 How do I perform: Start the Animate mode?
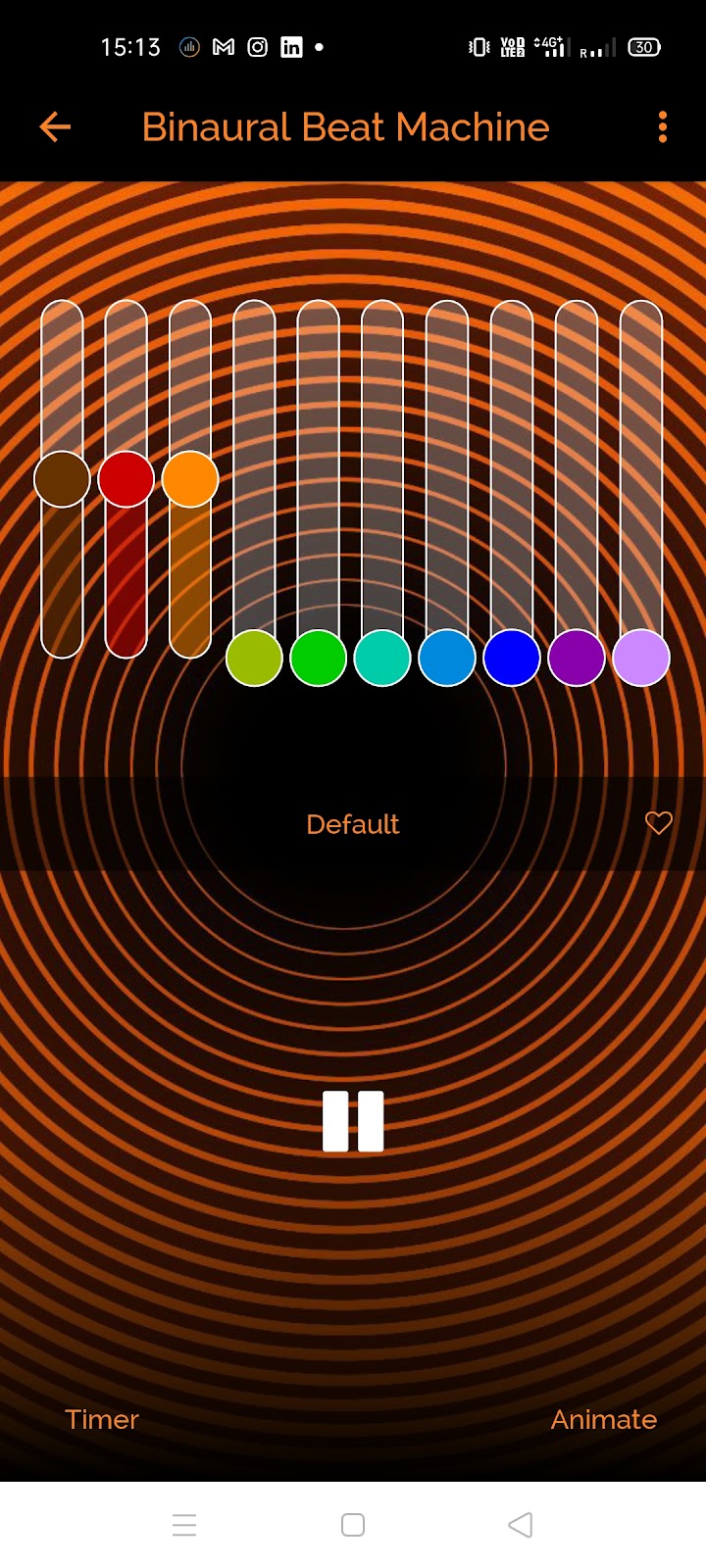[603, 1419]
